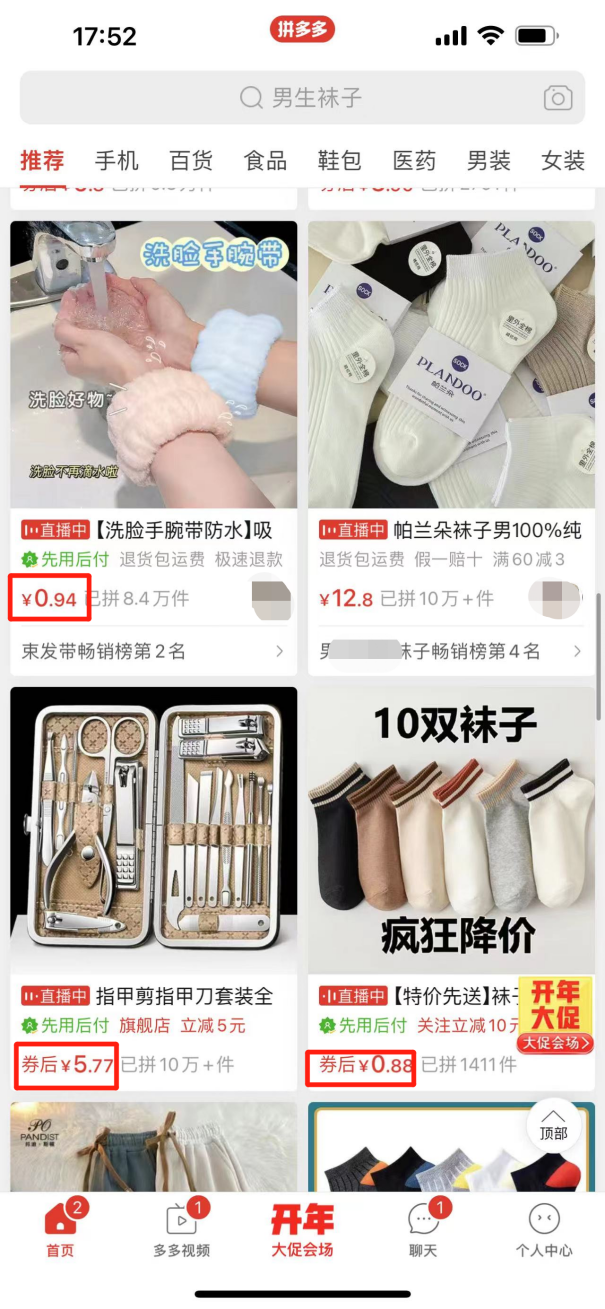
Task: Open the 多多视频 tab
Action: point(181,1229)
